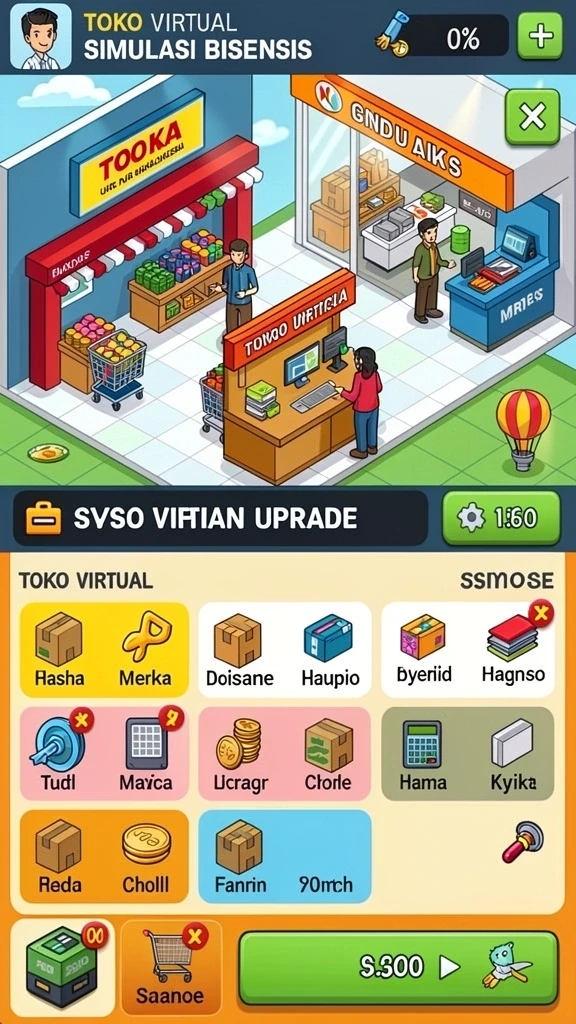Viewport: 576px width, 1024px height.
Task: Open the Saanoe shopping cart
Action: tap(171, 968)
